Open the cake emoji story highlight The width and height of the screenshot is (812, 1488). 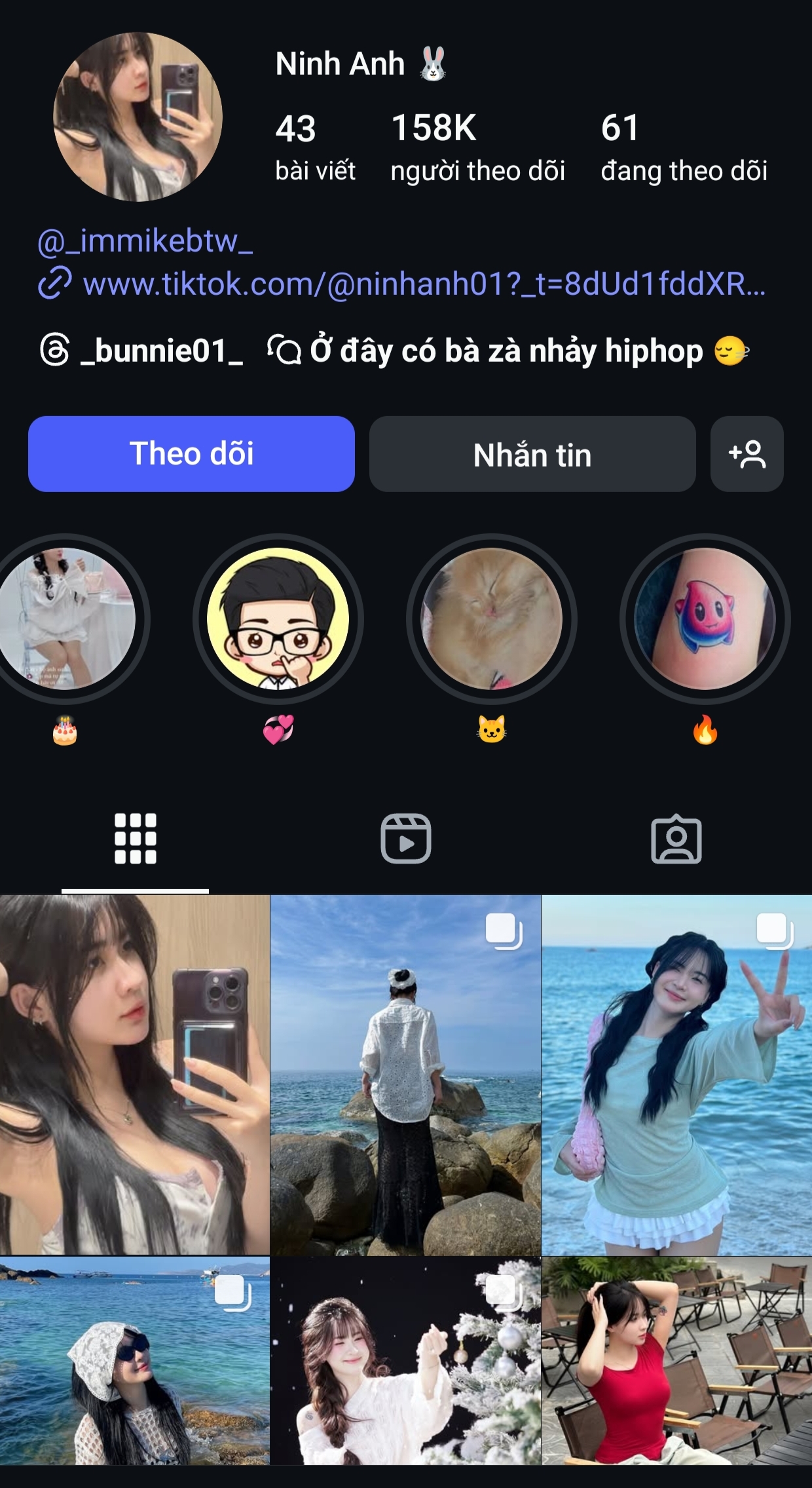click(65, 619)
